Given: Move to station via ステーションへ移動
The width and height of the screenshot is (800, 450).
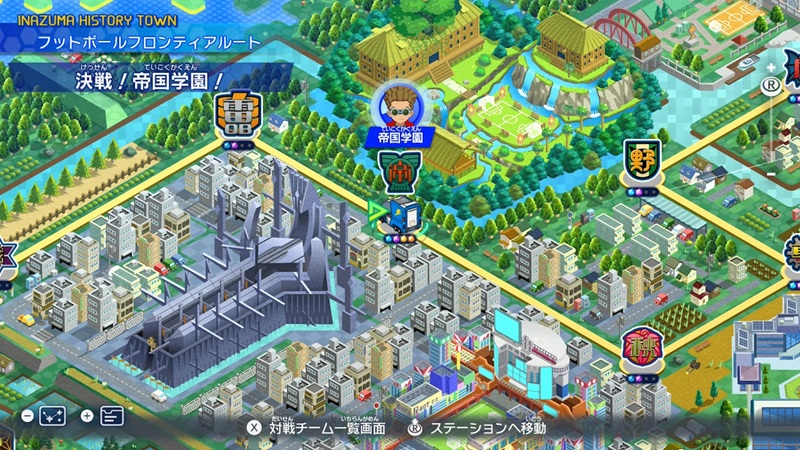Looking at the screenshot, I should click(478, 427).
